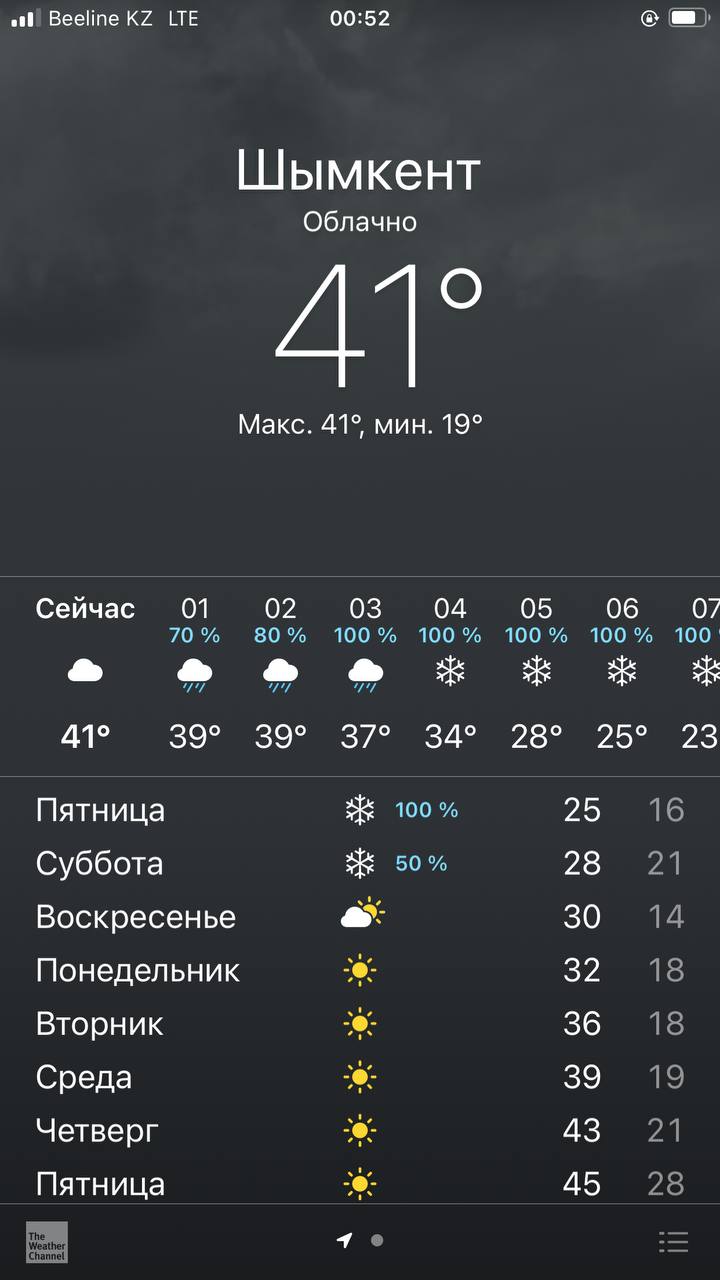This screenshot has width=720, height=1280.
Task: Open The Weather Channel link
Action: point(47,1242)
